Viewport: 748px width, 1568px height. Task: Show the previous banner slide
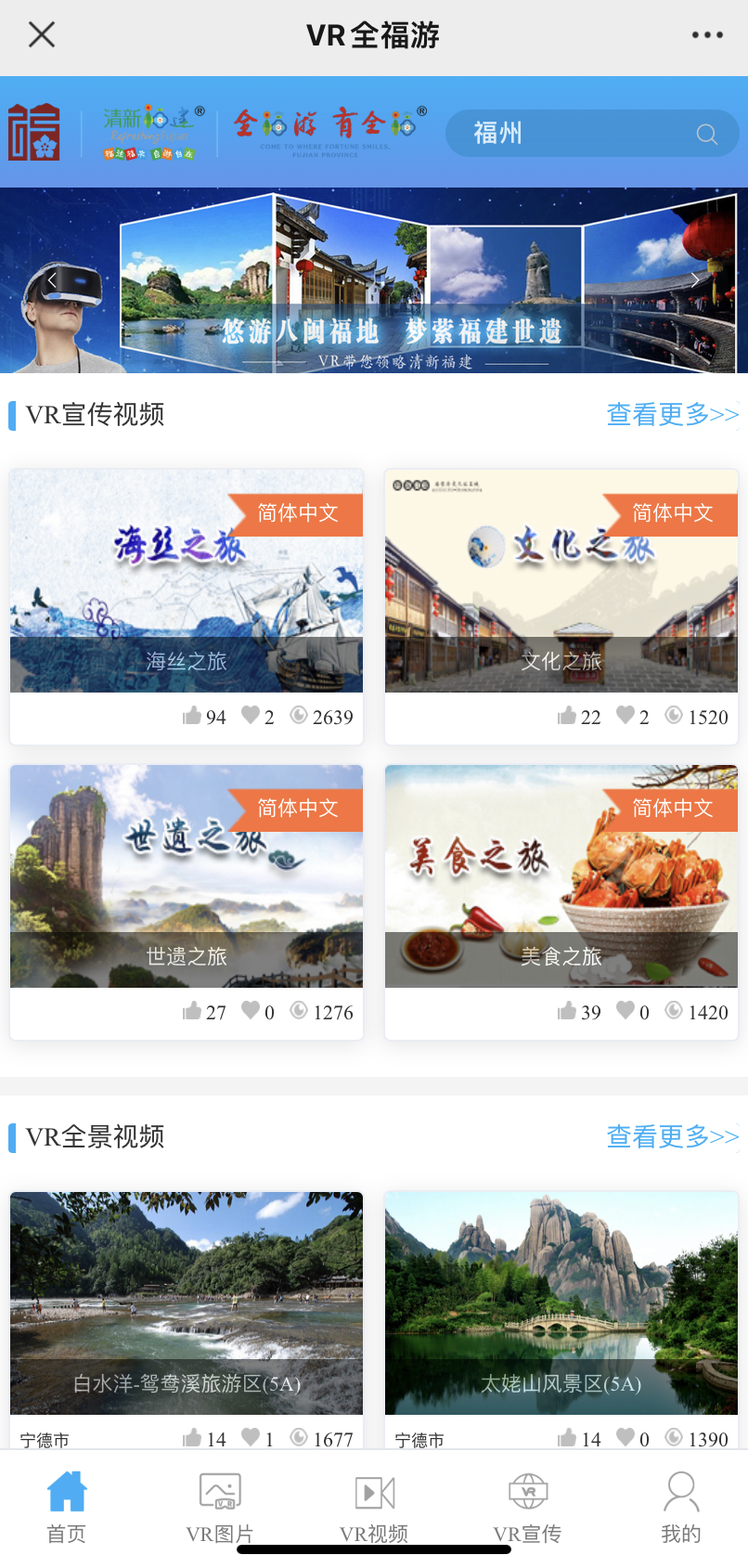click(52, 279)
